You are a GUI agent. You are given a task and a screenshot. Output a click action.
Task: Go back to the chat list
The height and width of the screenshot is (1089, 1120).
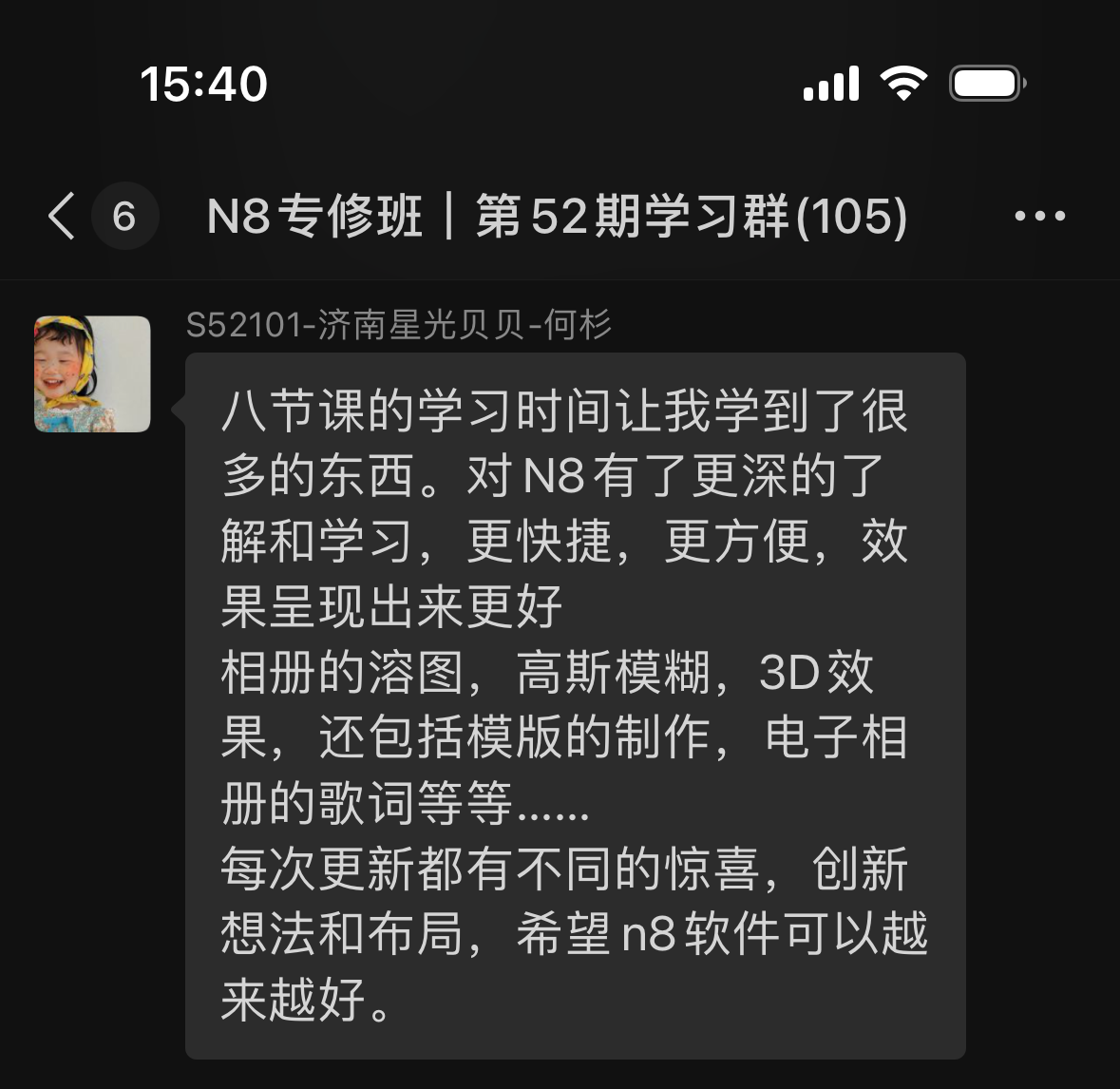click(62, 216)
